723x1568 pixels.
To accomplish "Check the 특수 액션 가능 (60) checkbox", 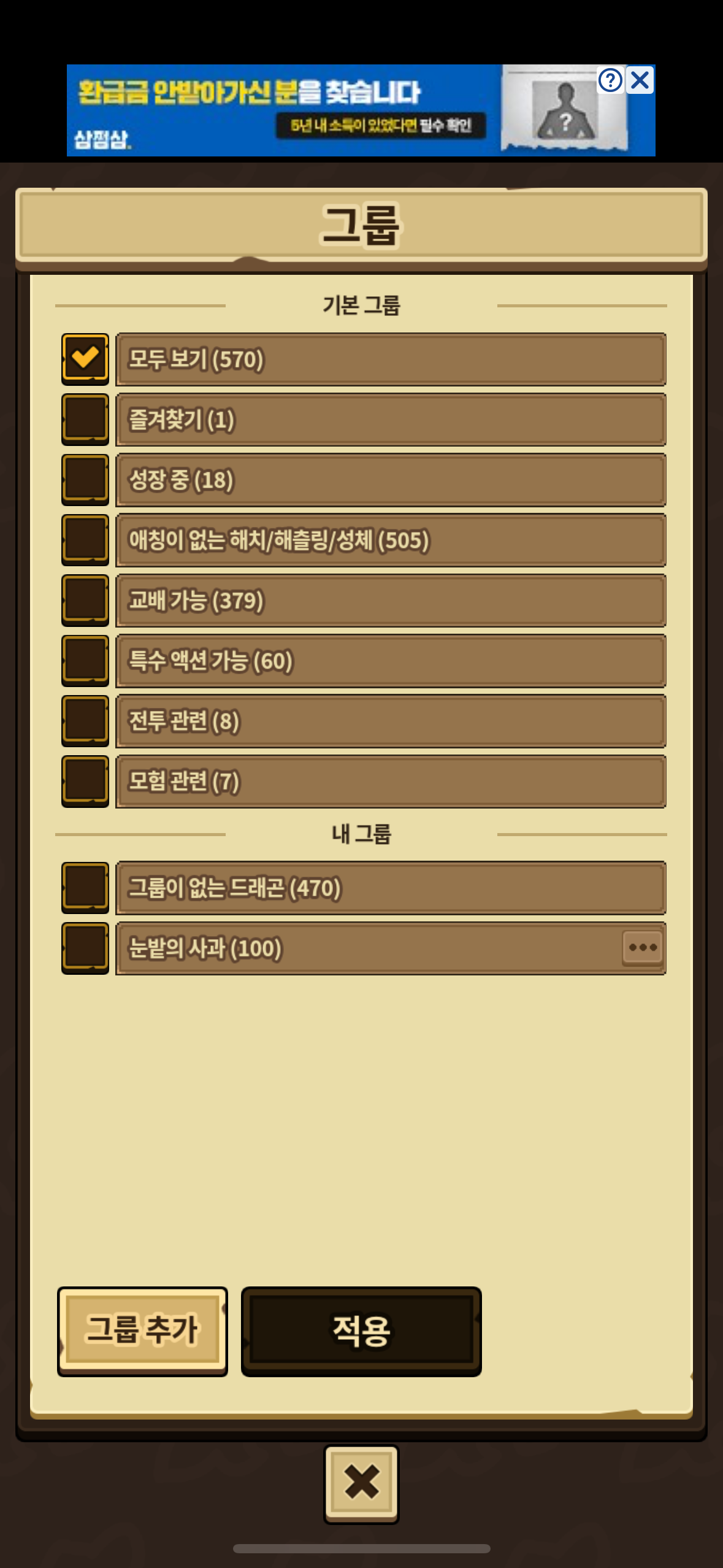I will pos(85,660).
